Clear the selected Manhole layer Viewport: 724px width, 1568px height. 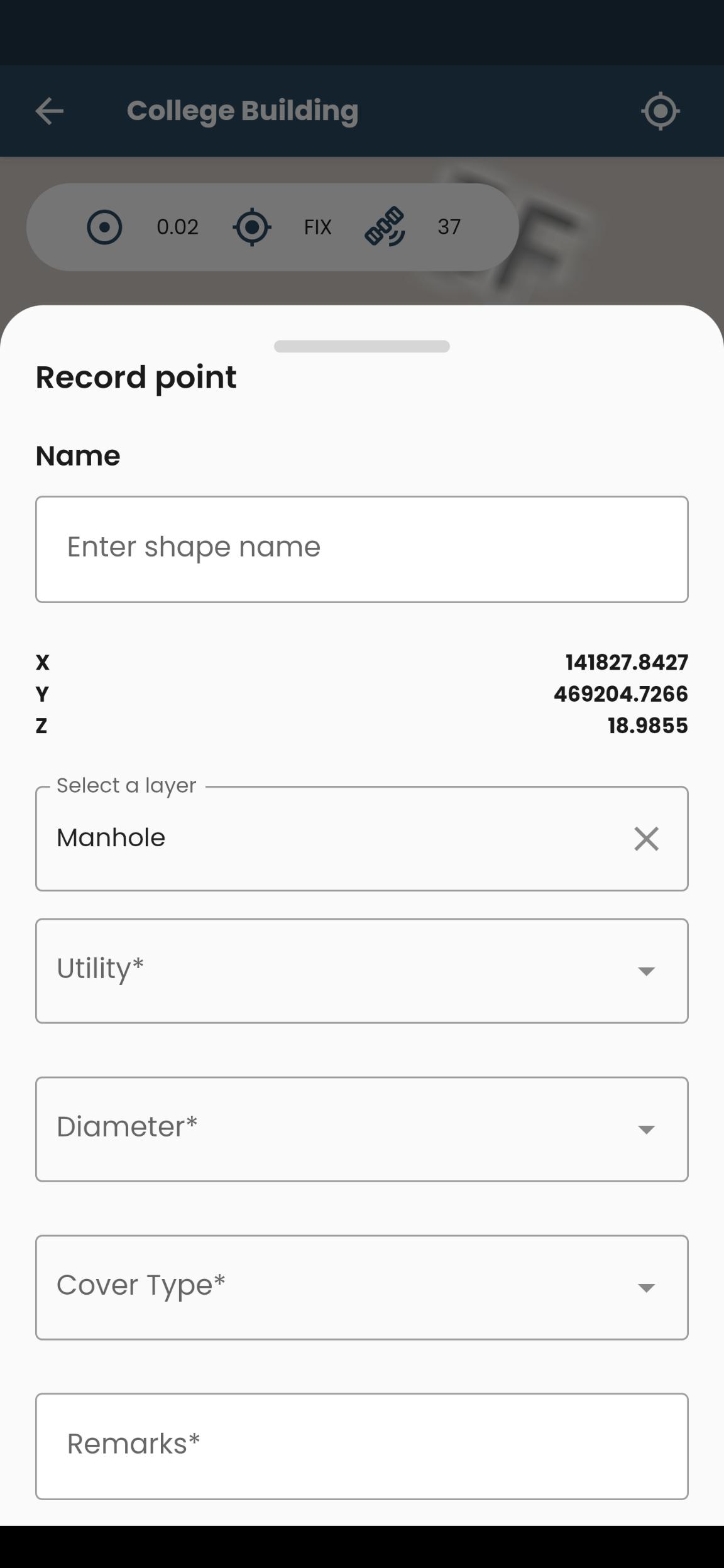point(646,839)
